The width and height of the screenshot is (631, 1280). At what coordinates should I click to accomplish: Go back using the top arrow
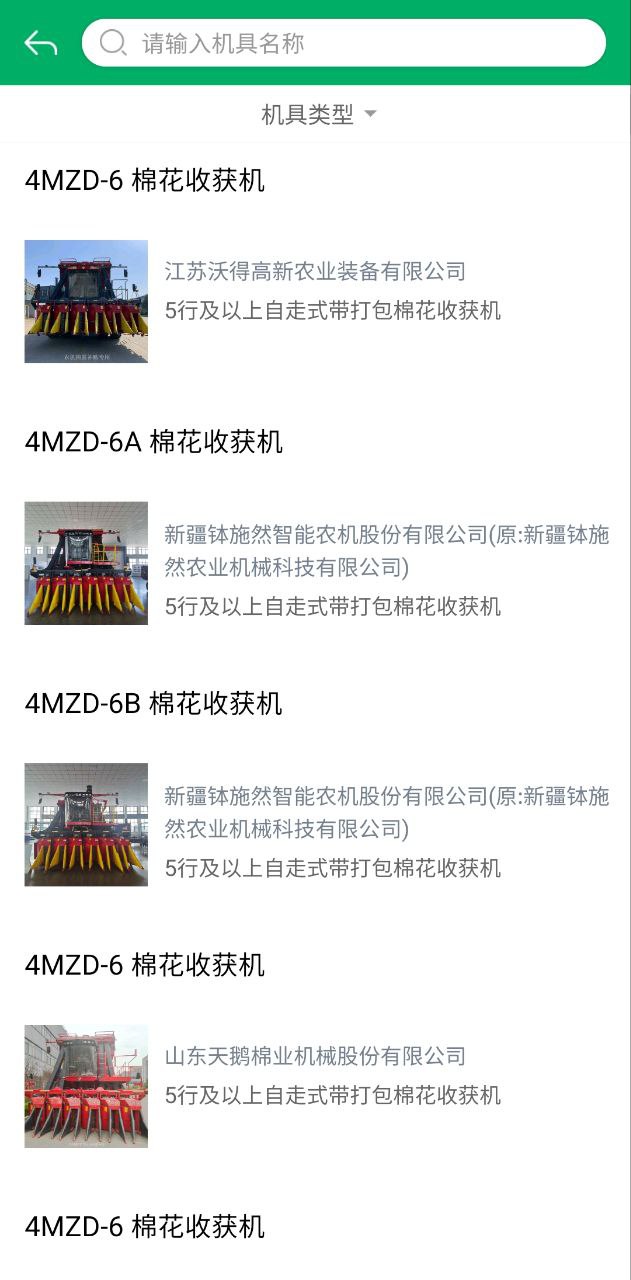(x=41, y=43)
